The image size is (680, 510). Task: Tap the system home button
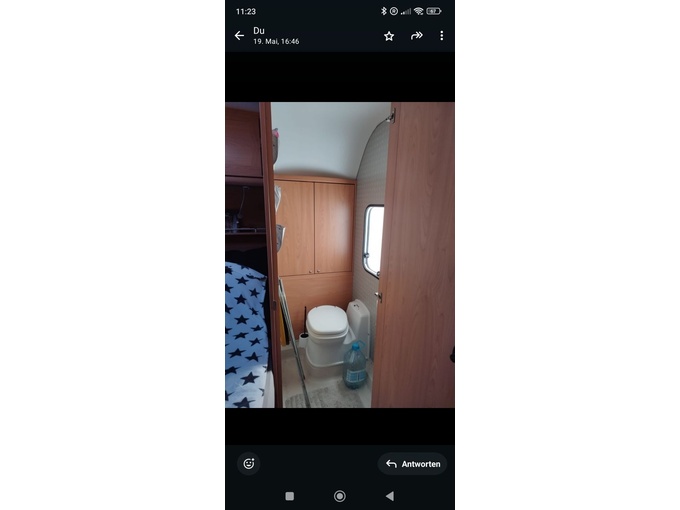pos(340,496)
